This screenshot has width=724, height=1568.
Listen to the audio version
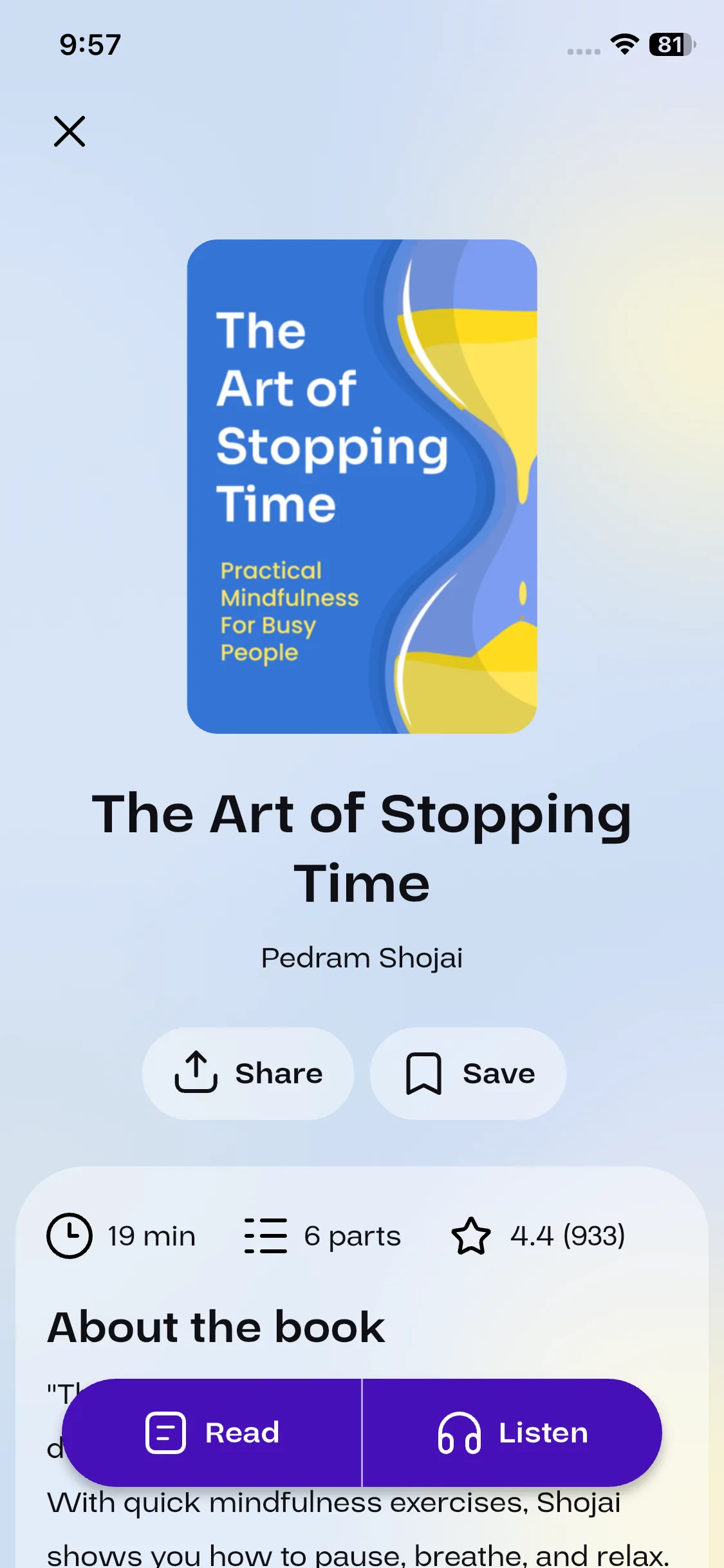[x=512, y=1432]
